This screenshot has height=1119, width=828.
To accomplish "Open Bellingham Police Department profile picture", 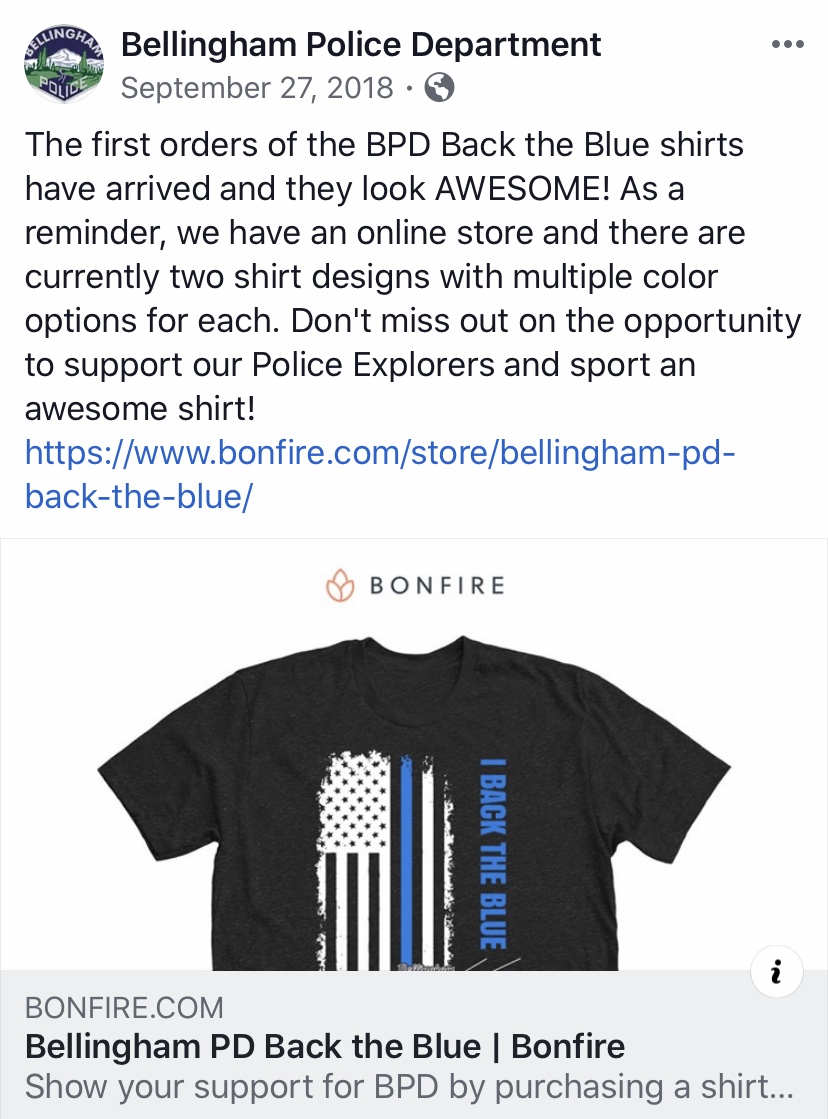I will pos(62,64).
